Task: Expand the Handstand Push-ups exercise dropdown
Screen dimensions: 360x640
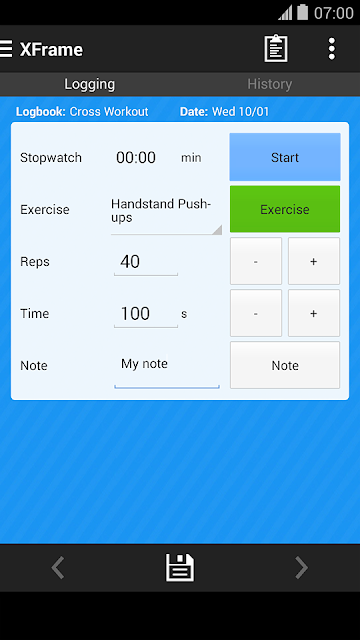Action: click(x=167, y=215)
